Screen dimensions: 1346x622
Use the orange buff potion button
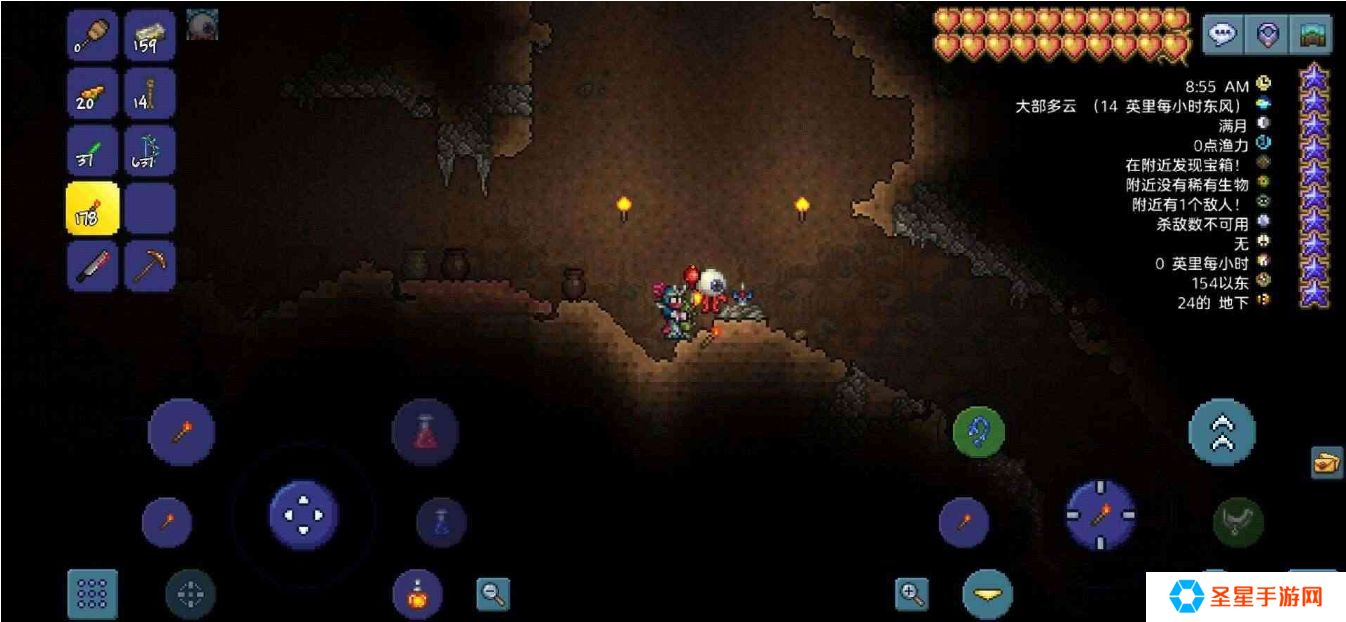point(418,595)
